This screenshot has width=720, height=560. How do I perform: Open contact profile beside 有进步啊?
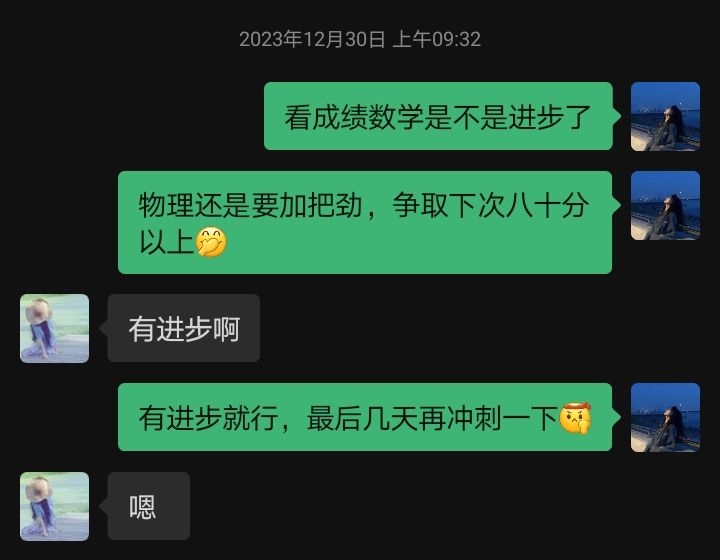click(x=55, y=328)
